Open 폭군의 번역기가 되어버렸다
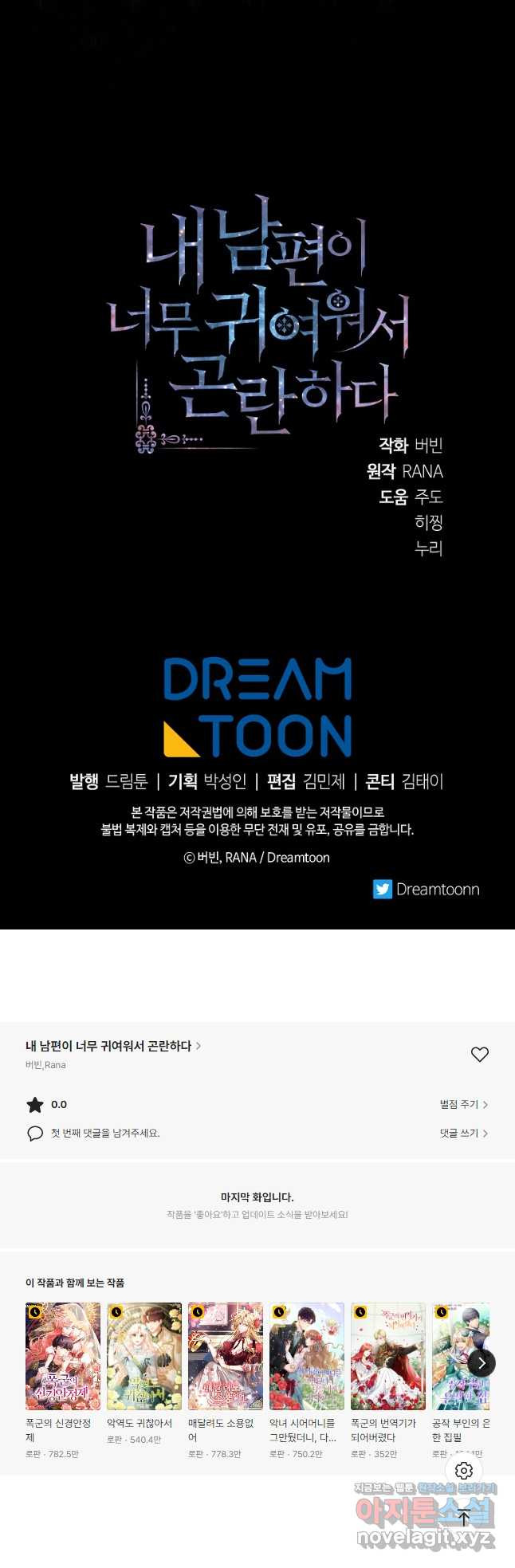The image size is (515, 1568). (x=388, y=1356)
